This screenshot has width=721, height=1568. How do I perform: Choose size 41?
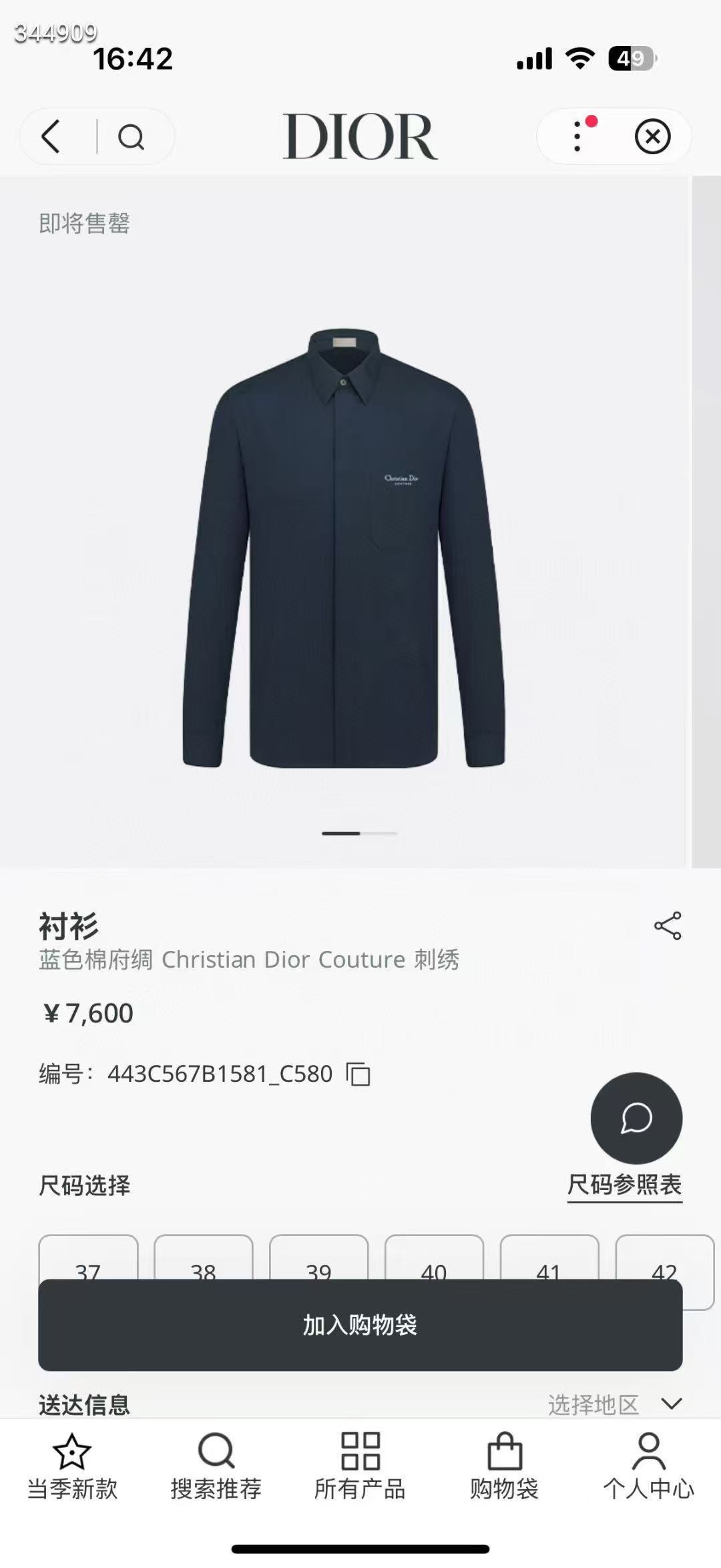coord(549,1261)
